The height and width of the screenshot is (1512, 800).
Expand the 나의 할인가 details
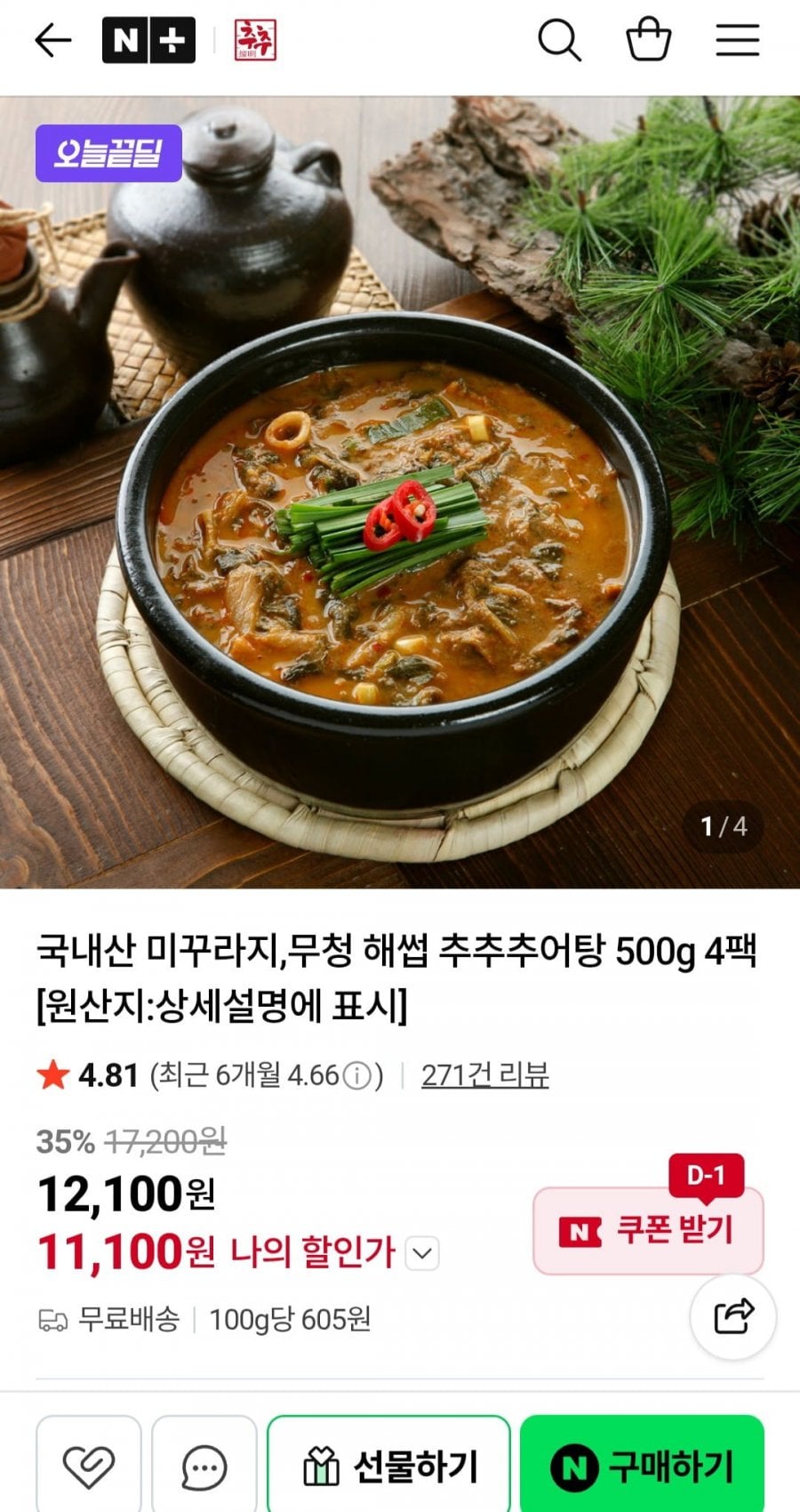pos(422,1254)
